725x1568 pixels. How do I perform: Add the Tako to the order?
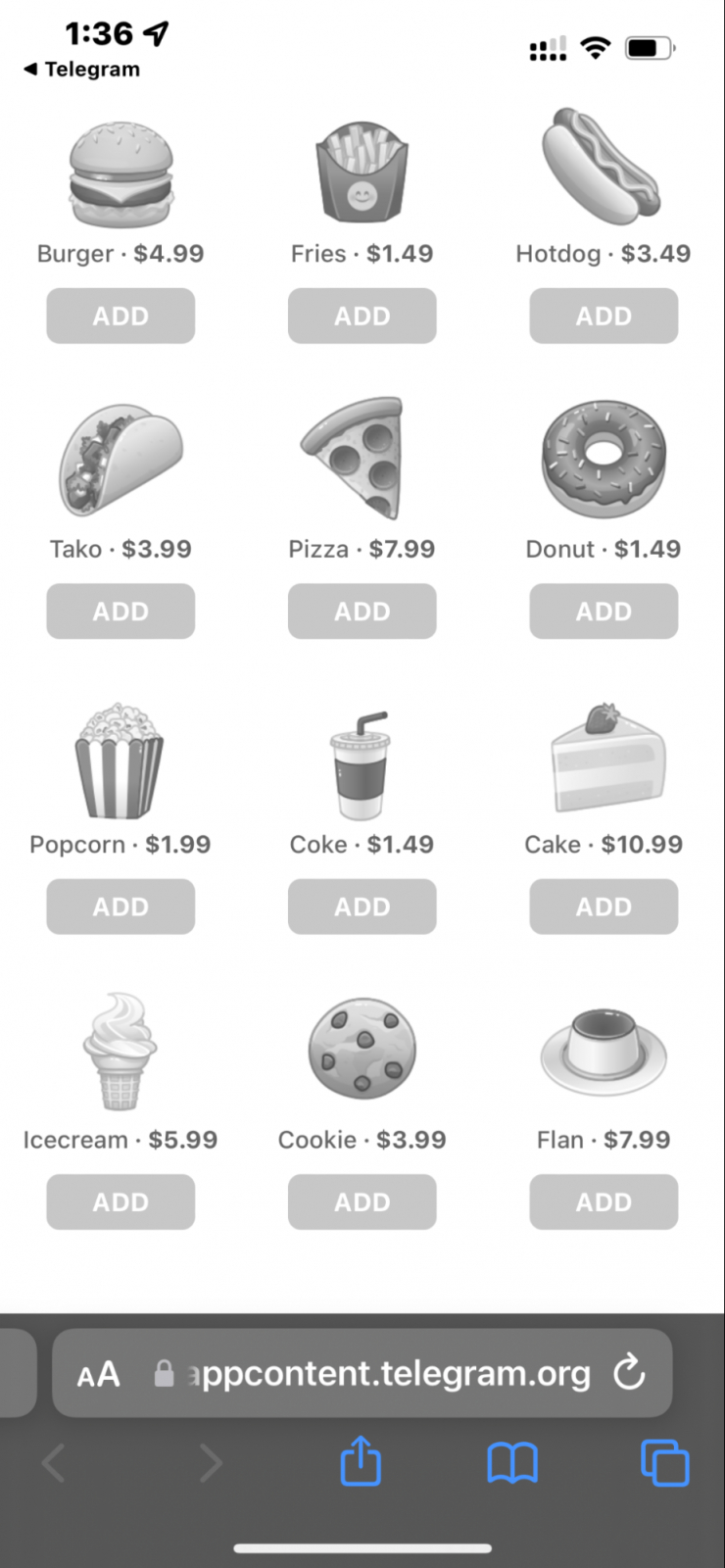click(121, 611)
